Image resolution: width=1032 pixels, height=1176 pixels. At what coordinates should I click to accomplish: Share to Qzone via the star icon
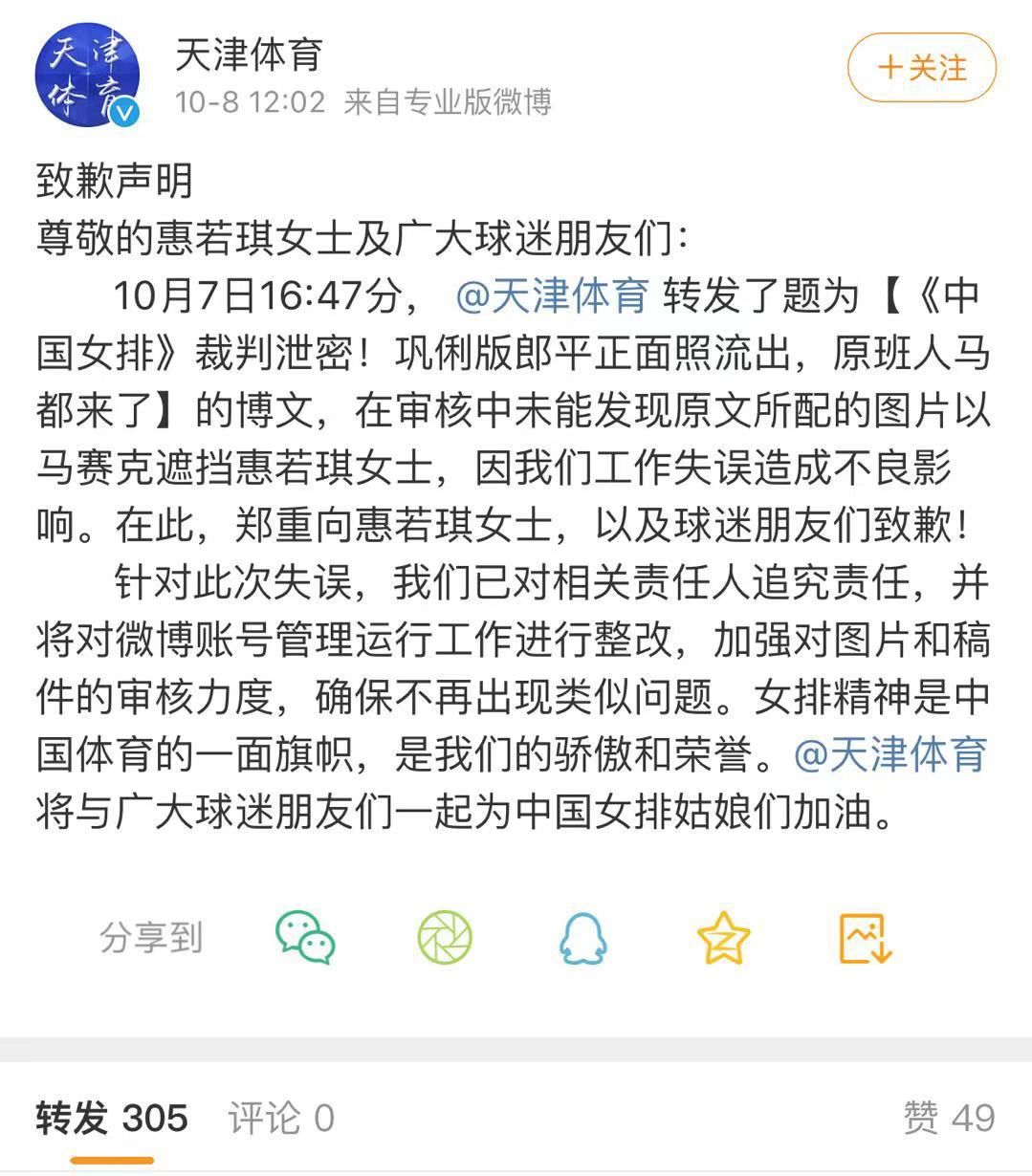coord(723,938)
